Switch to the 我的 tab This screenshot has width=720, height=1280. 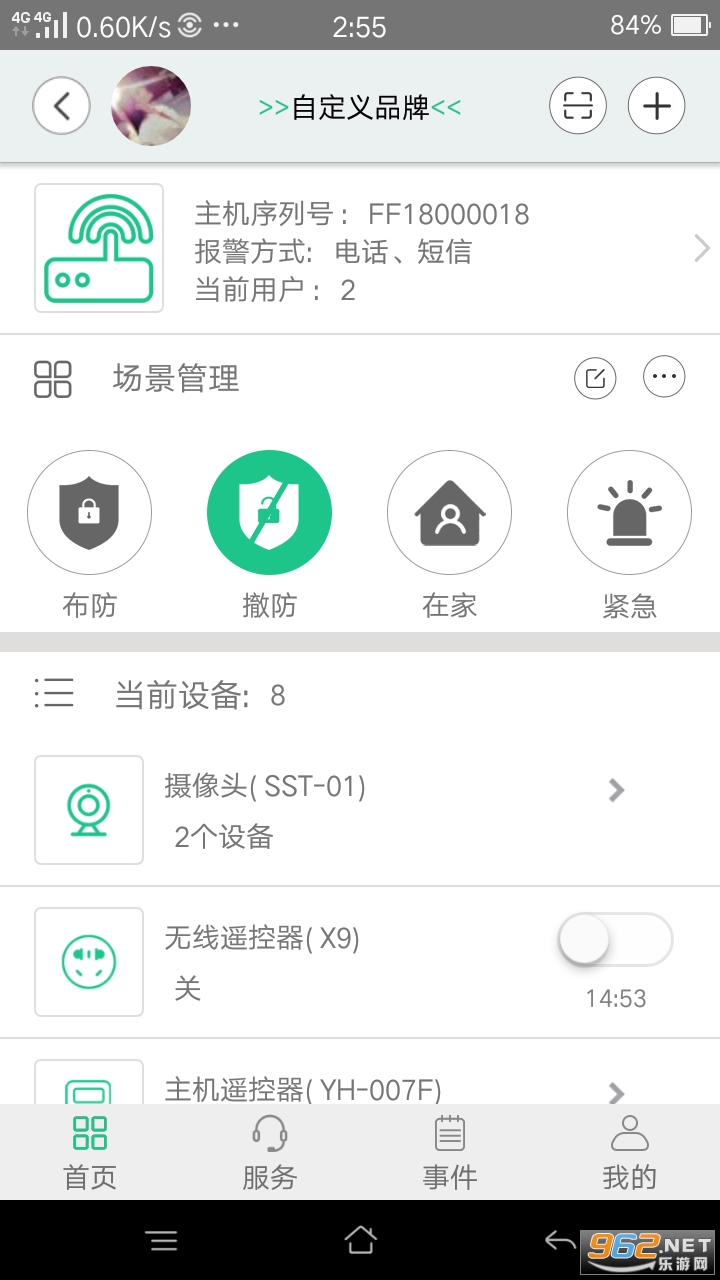pyautogui.click(x=630, y=1152)
